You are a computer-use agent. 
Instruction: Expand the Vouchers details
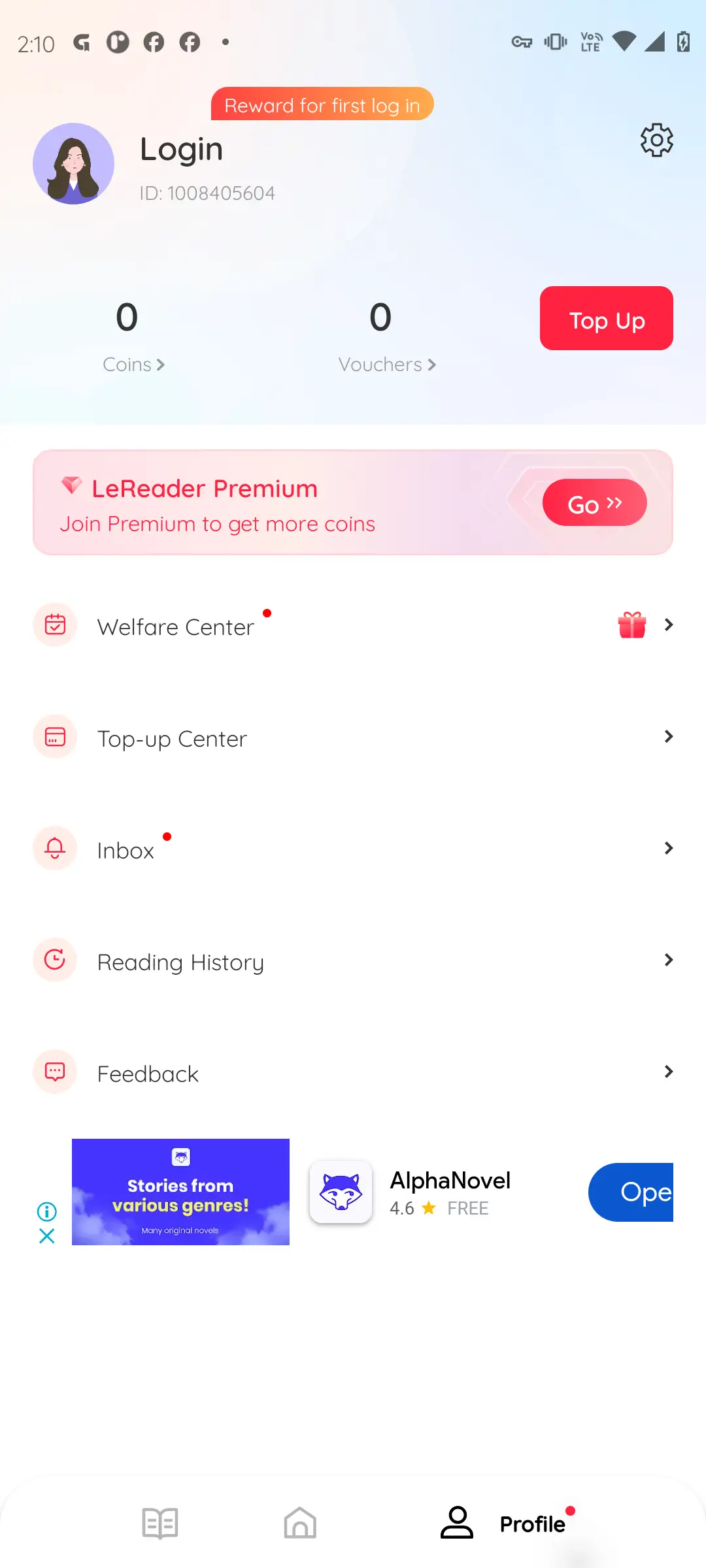tap(386, 365)
